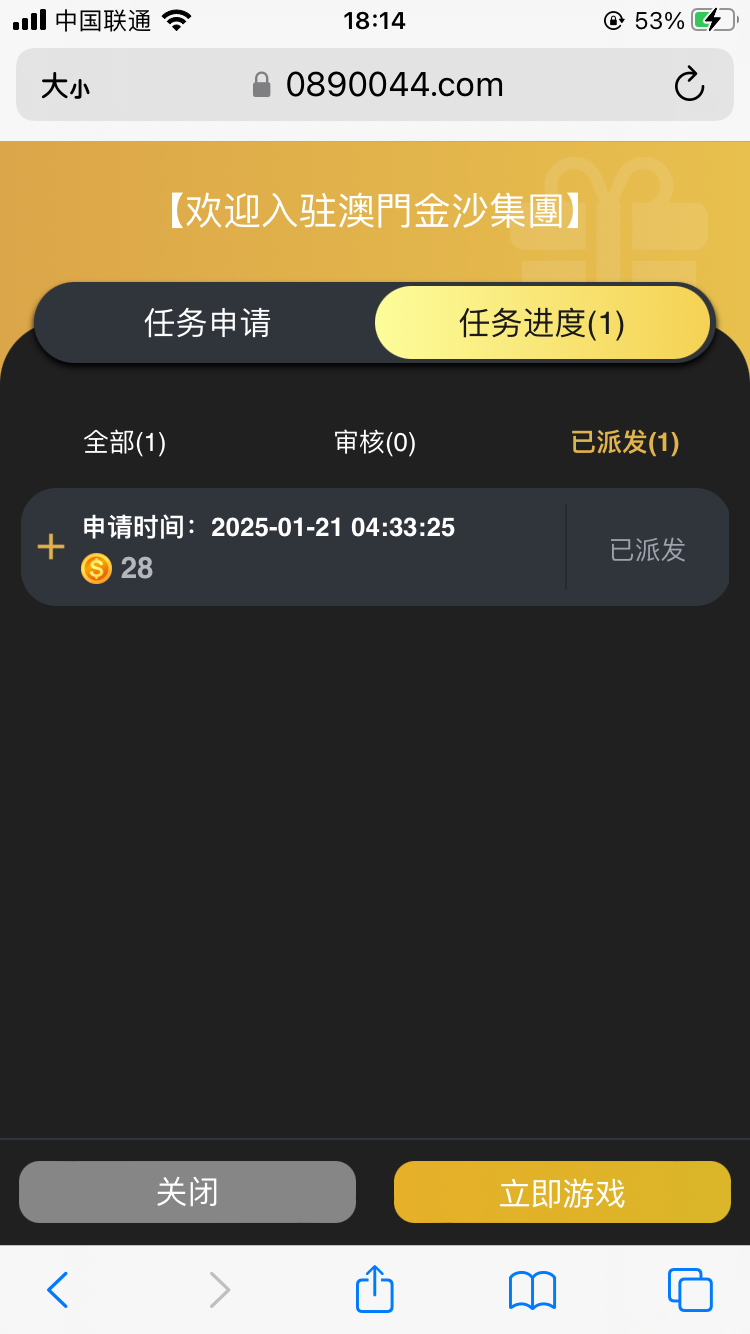750x1334 pixels.
Task: Expand the plus icon on the 2025-01-21 record
Action: [50, 547]
